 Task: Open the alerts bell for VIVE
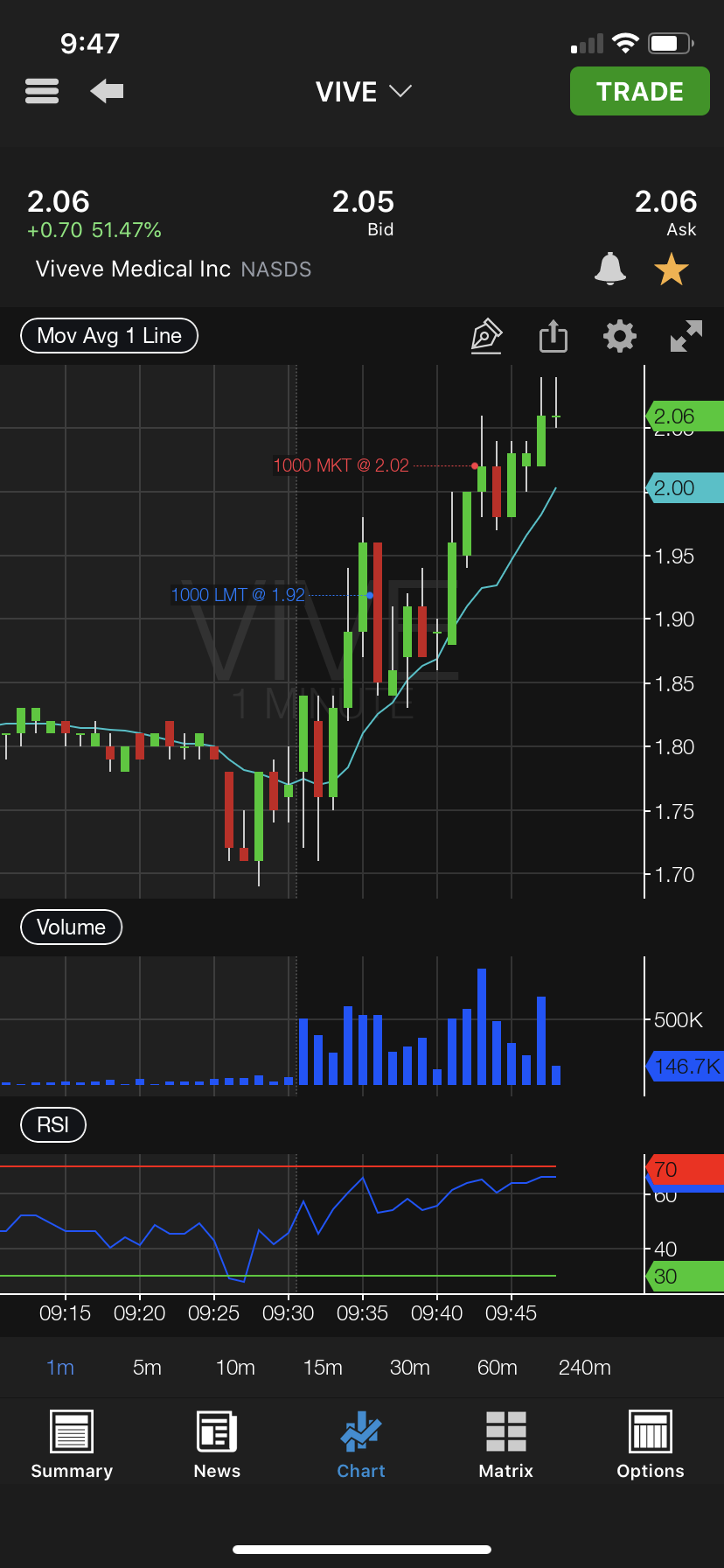[609, 269]
